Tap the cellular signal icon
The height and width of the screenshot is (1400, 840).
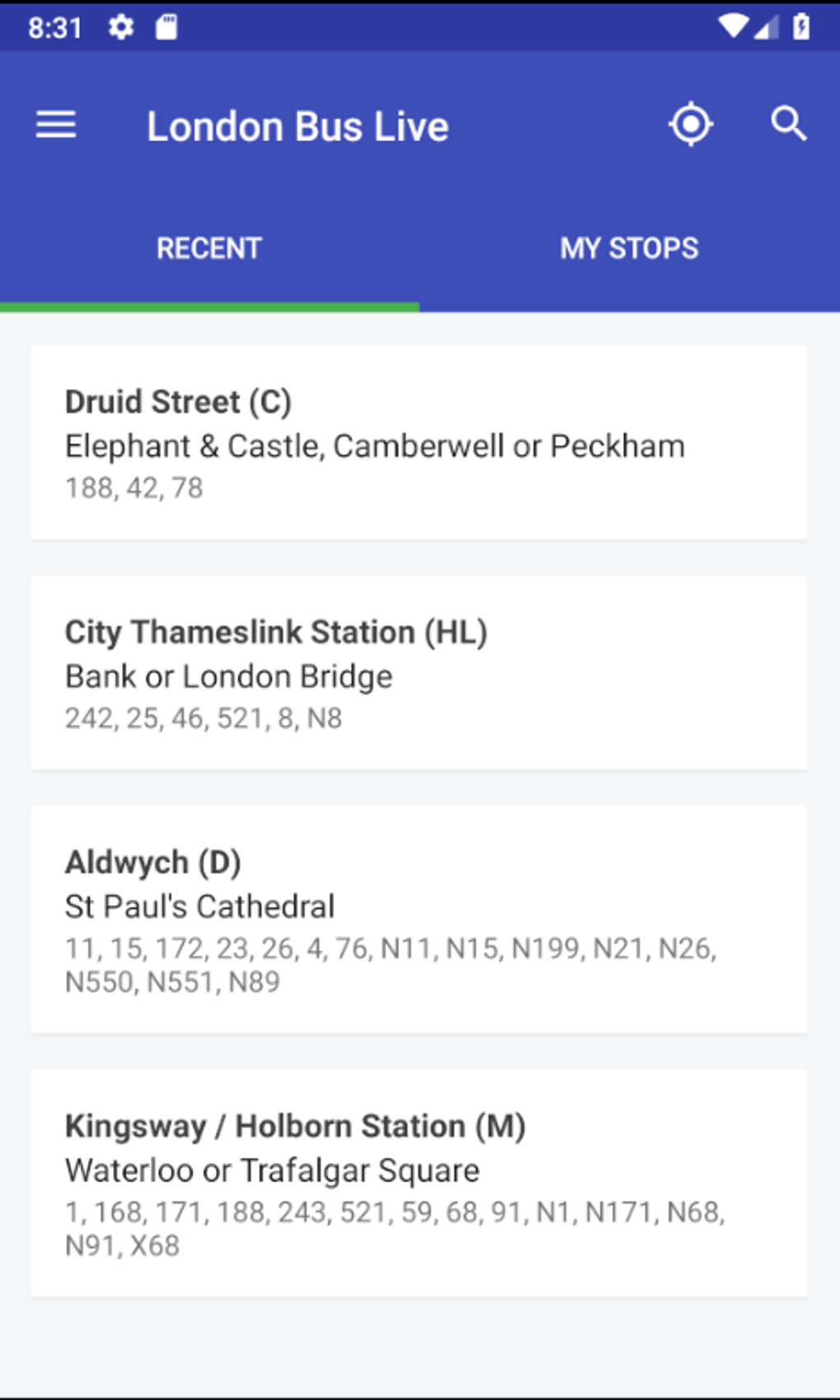[x=768, y=27]
